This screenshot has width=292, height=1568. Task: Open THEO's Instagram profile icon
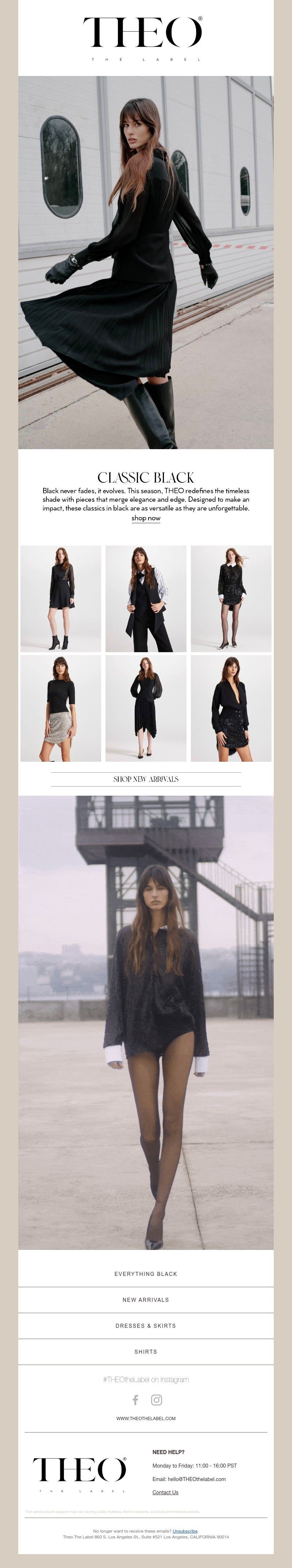(156, 1400)
